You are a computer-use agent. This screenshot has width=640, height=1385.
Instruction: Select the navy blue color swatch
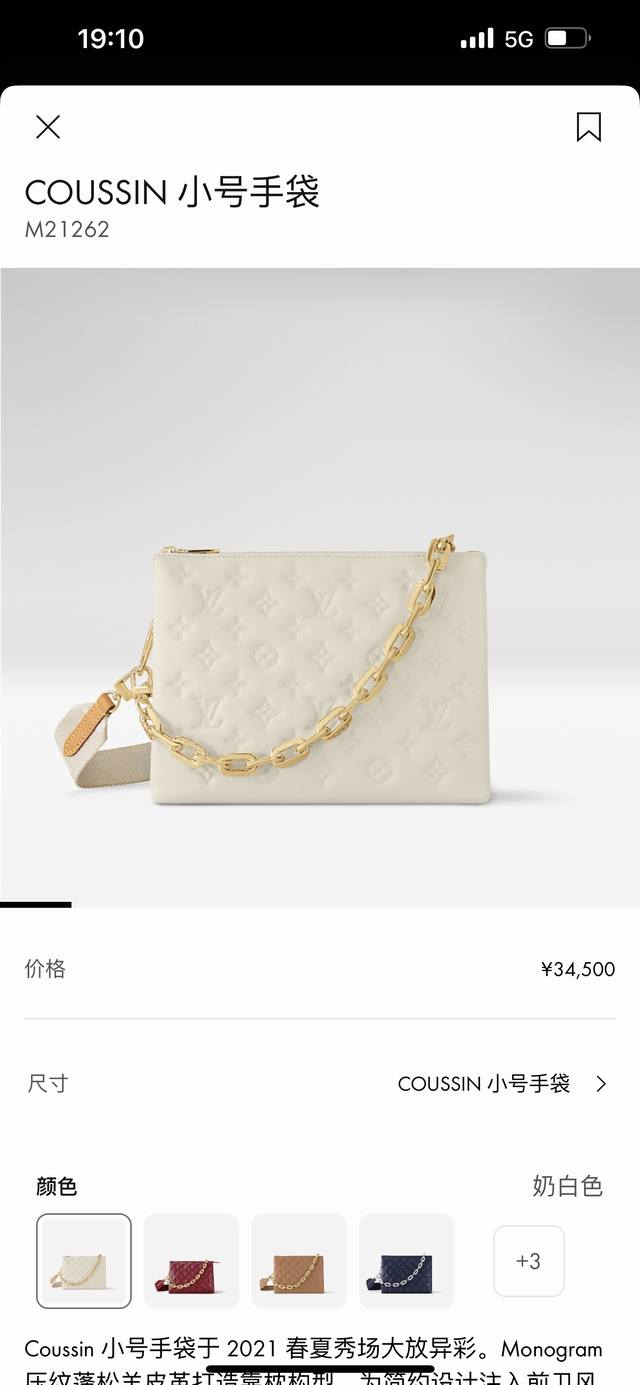[406, 1261]
